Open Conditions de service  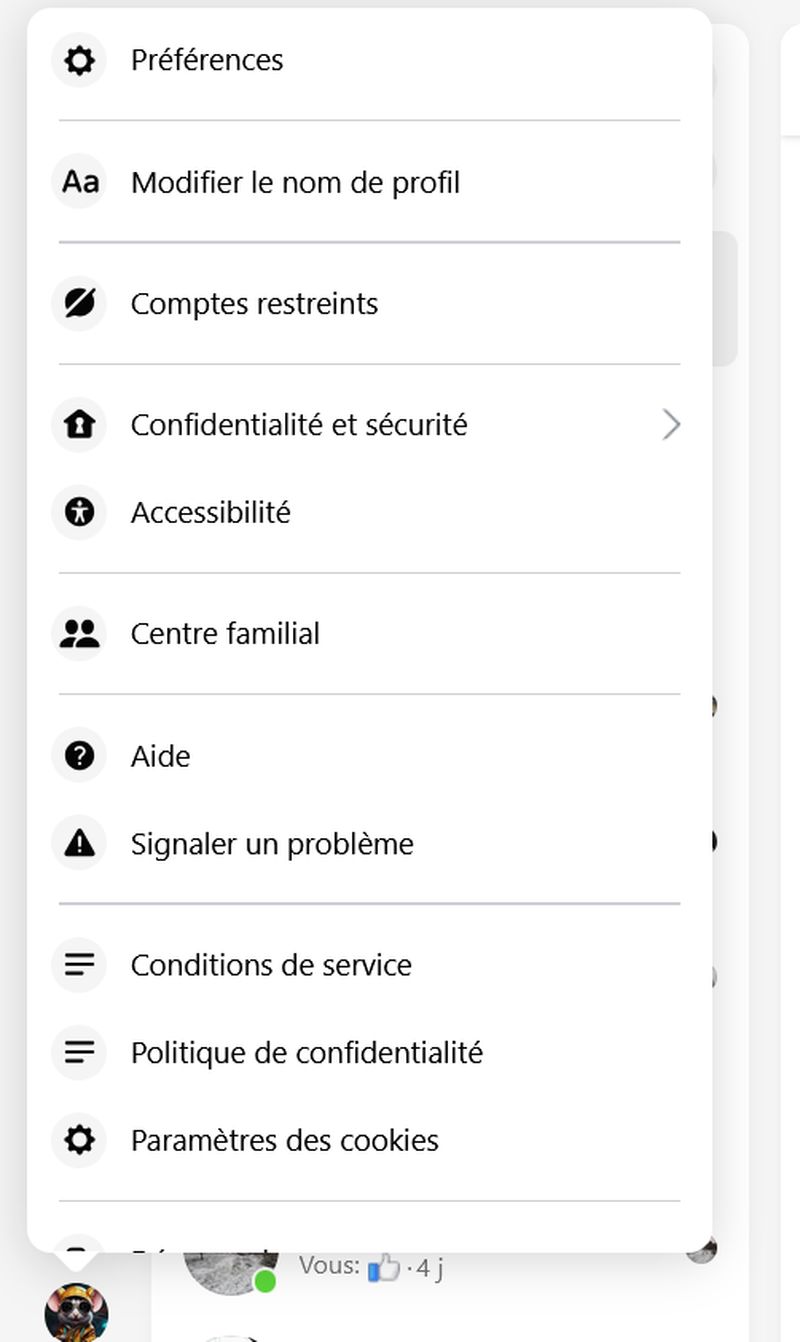coord(271,964)
